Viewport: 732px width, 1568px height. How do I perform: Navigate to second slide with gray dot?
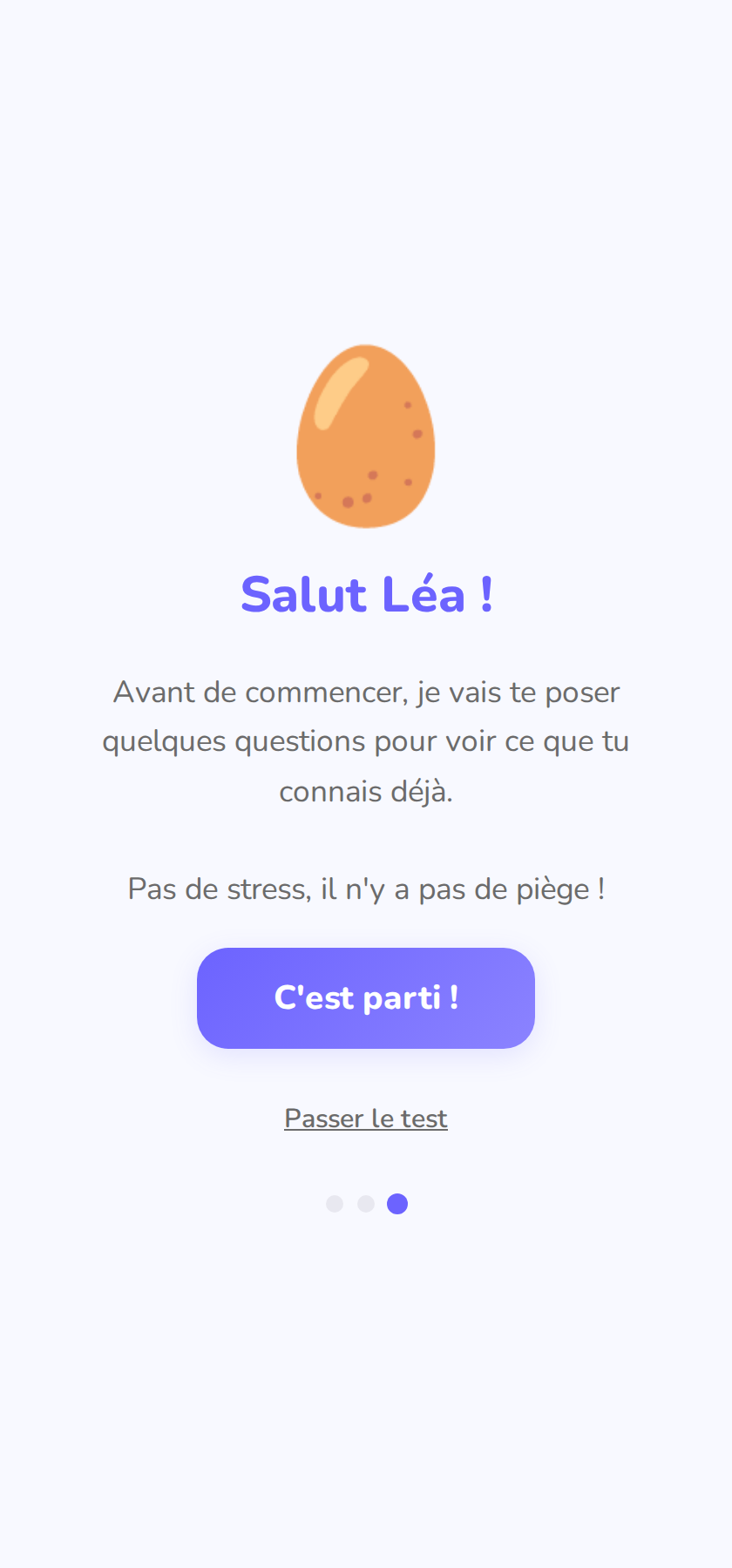[x=366, y=1203]
